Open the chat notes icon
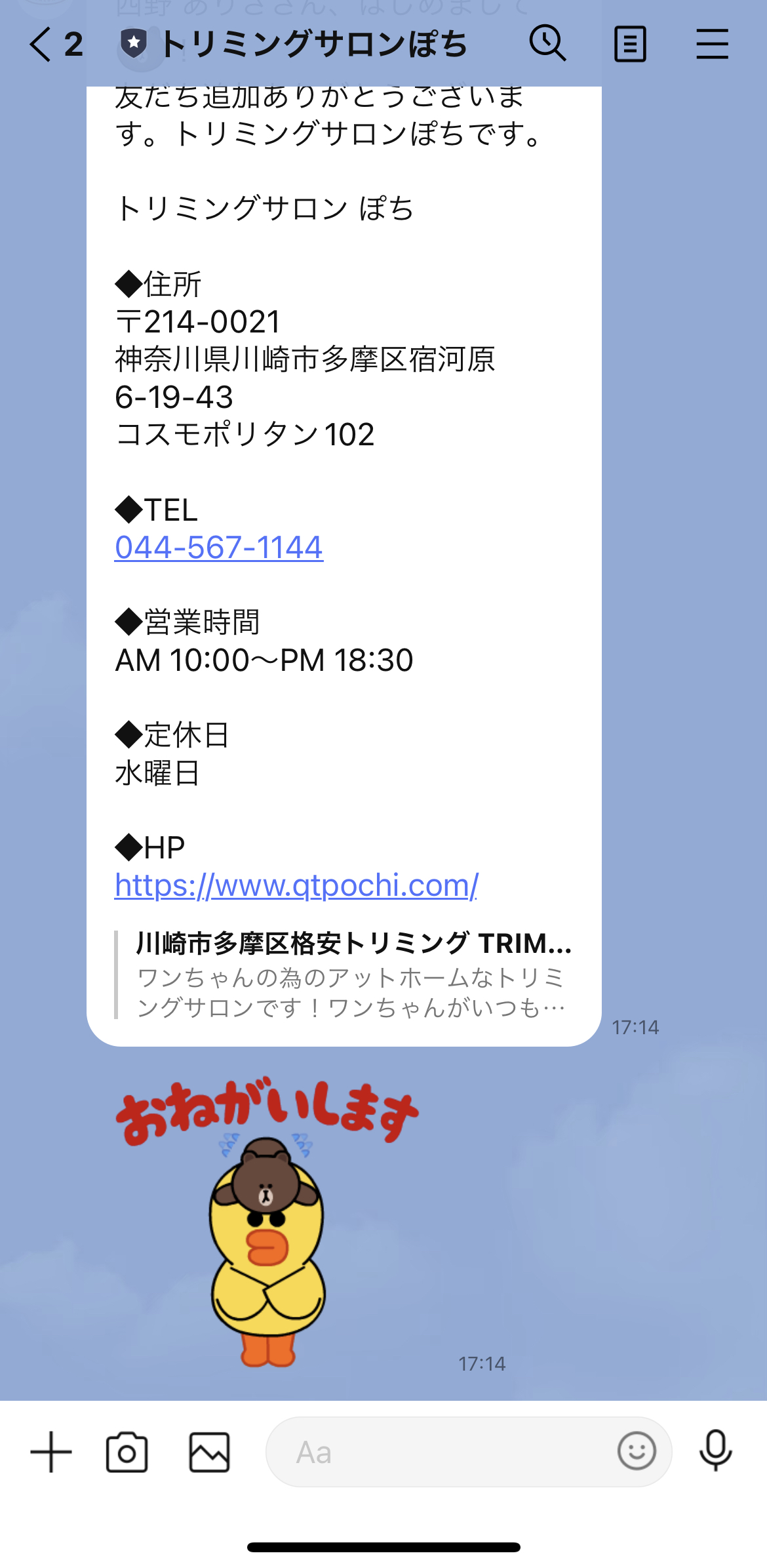The width and height of the screenshot is (767, 1568). [x=631, y=43]
